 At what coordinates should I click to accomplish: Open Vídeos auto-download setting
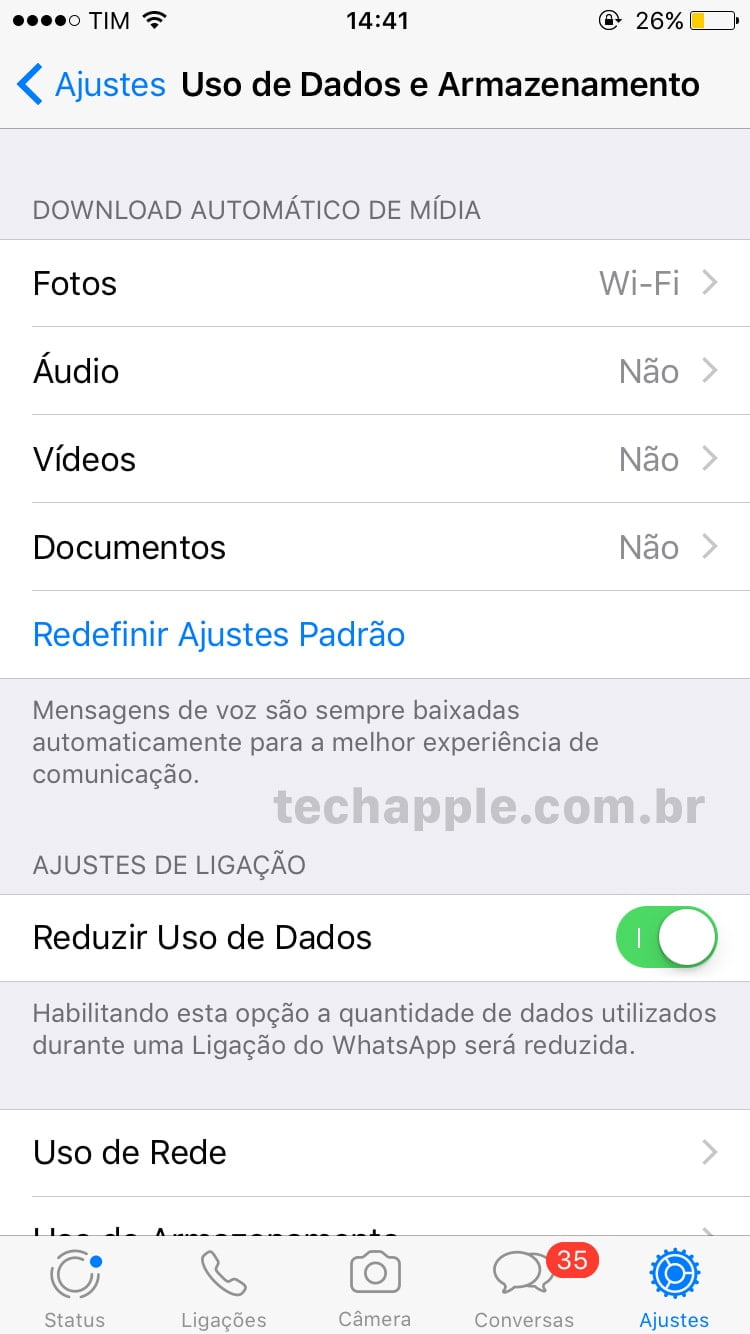(x=375, y=460)
